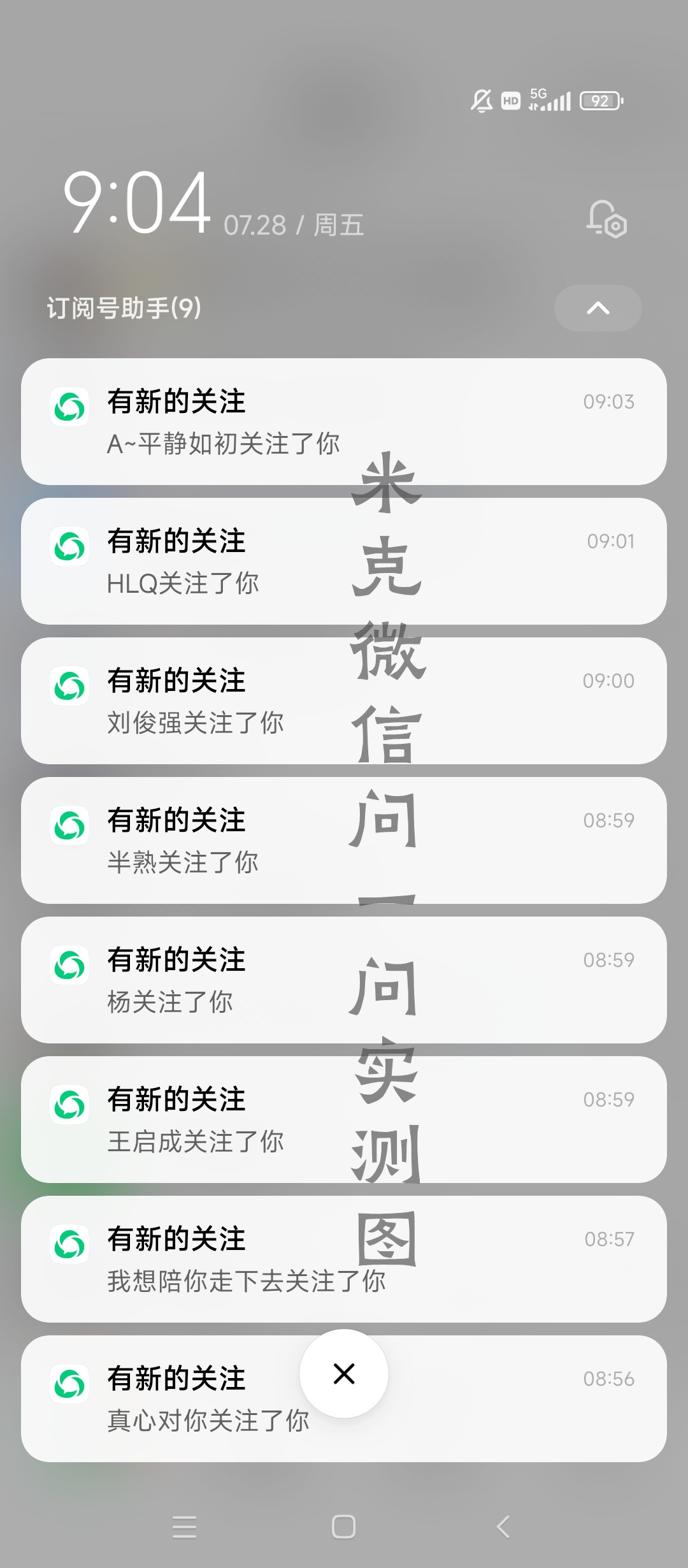Tap the 订阅号助手(9) group label
688x1568 pixels.
pos(121,308)
